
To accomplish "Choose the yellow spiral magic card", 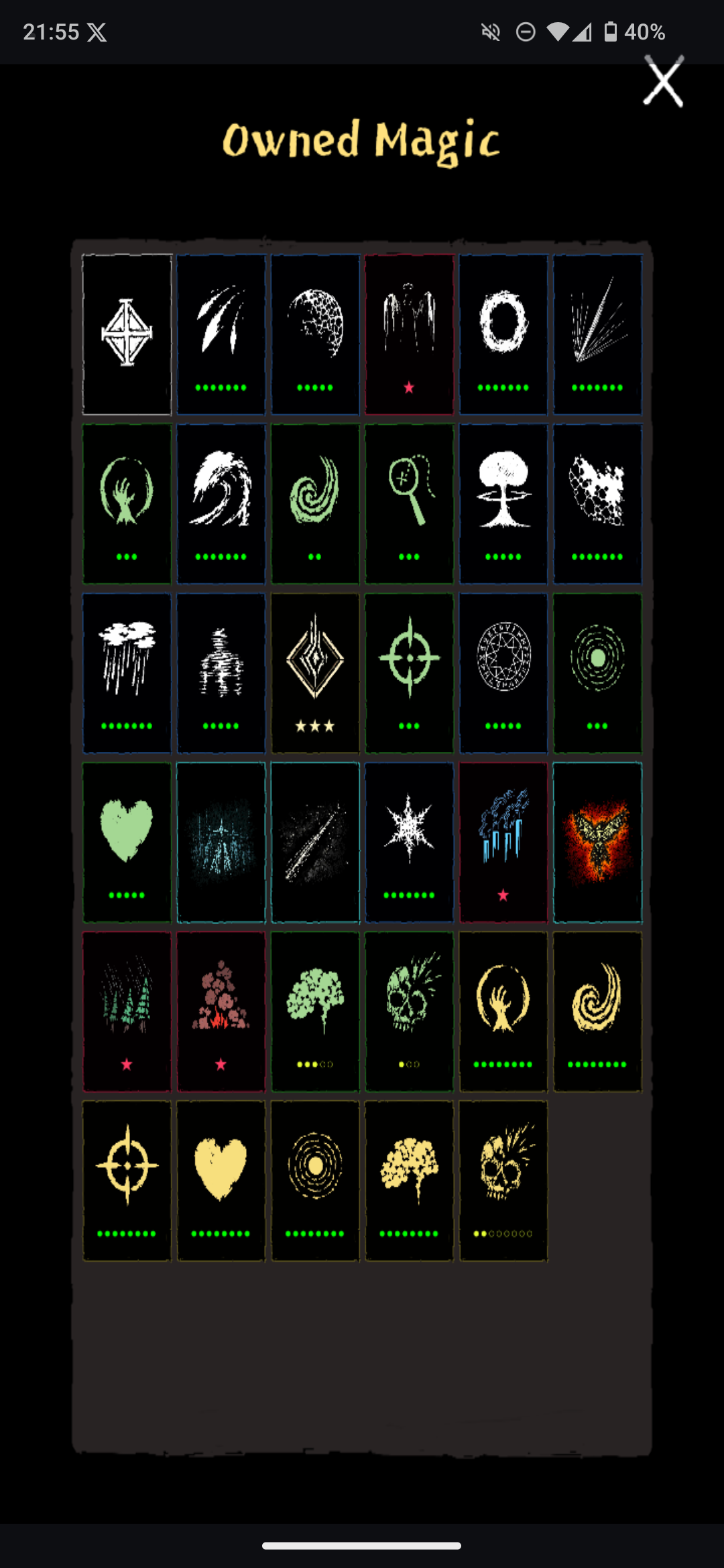I will [x=597, y=1010].
